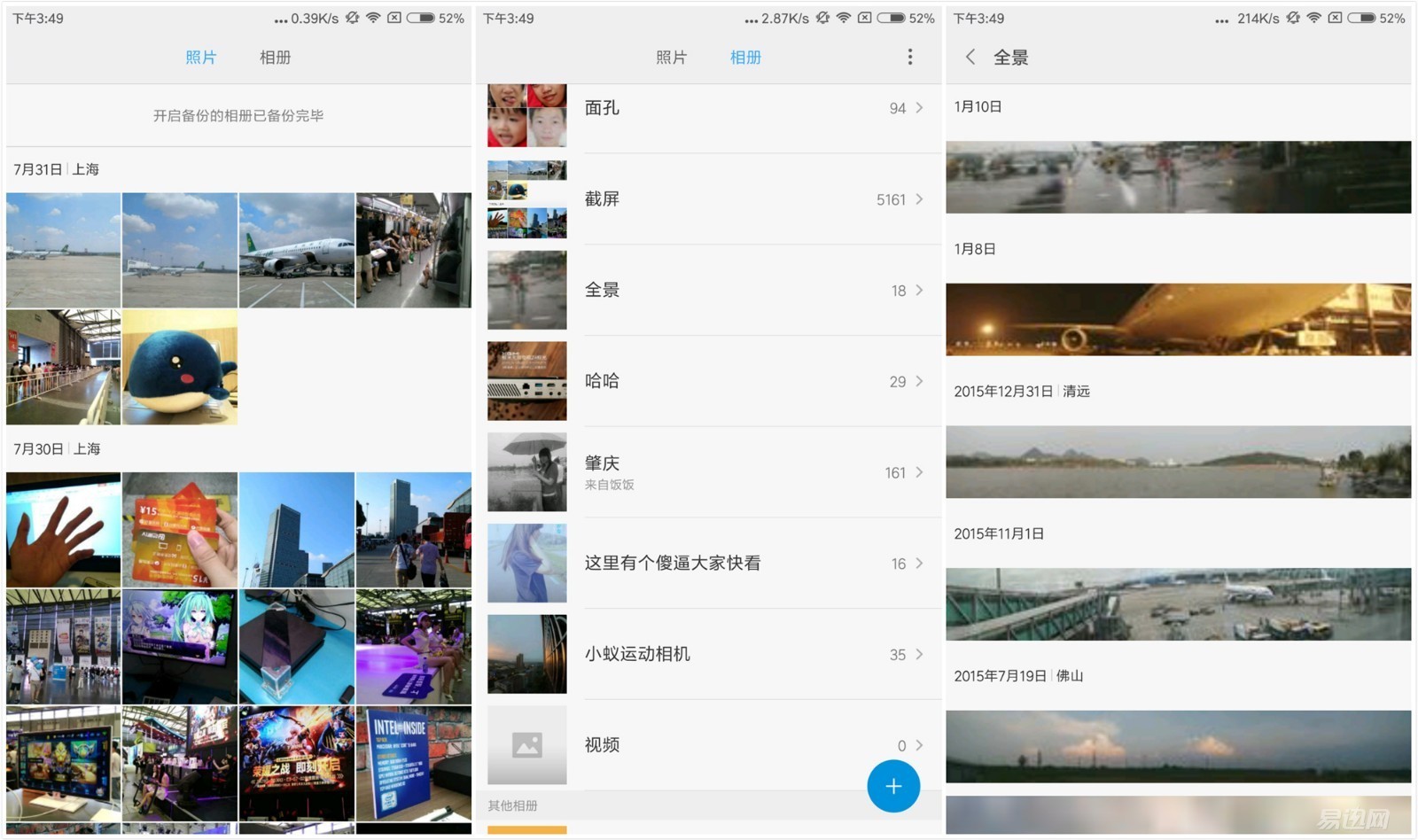
Task: Open the 全景 album row
Action: pyautogui.click(x=709, y=291)
